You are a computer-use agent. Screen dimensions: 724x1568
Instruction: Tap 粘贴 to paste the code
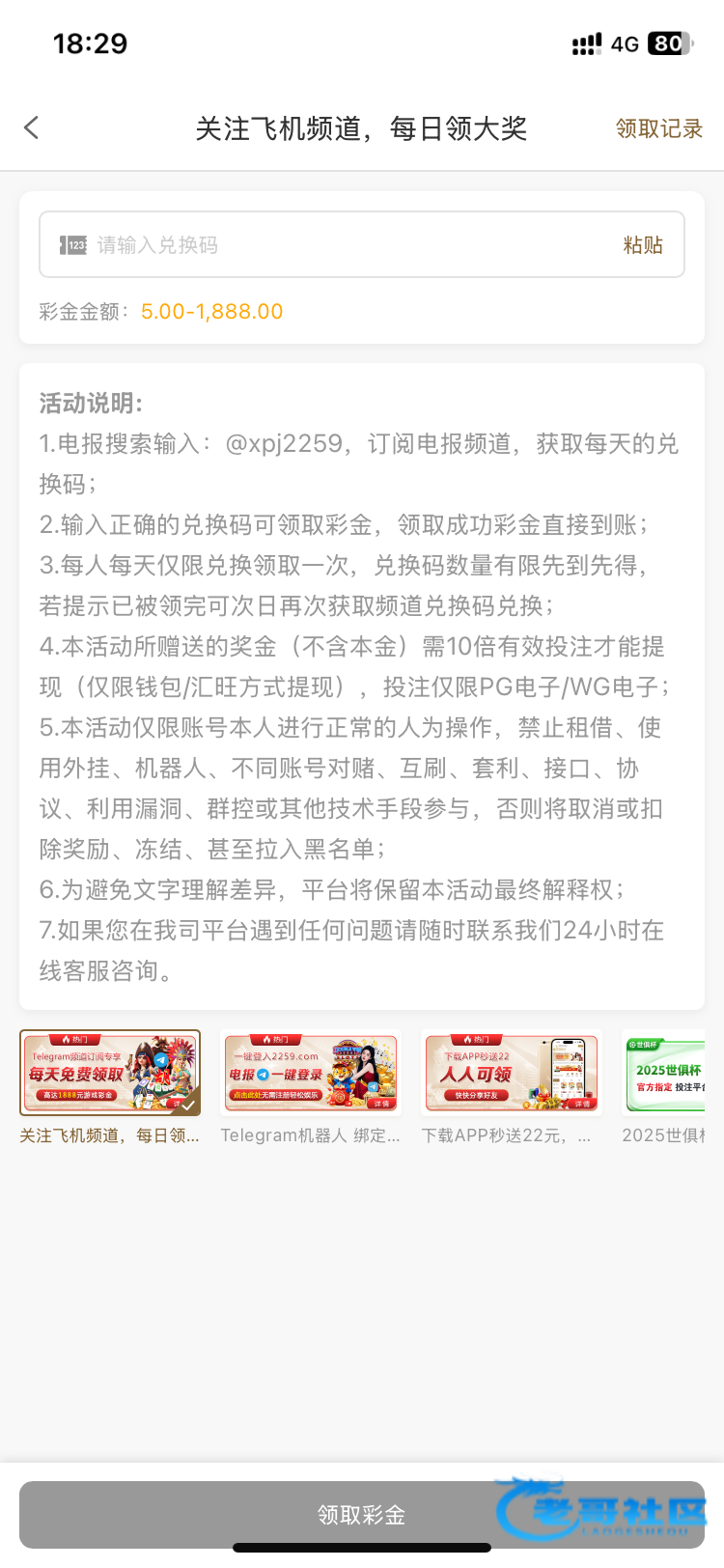click(x=643, y=245)
